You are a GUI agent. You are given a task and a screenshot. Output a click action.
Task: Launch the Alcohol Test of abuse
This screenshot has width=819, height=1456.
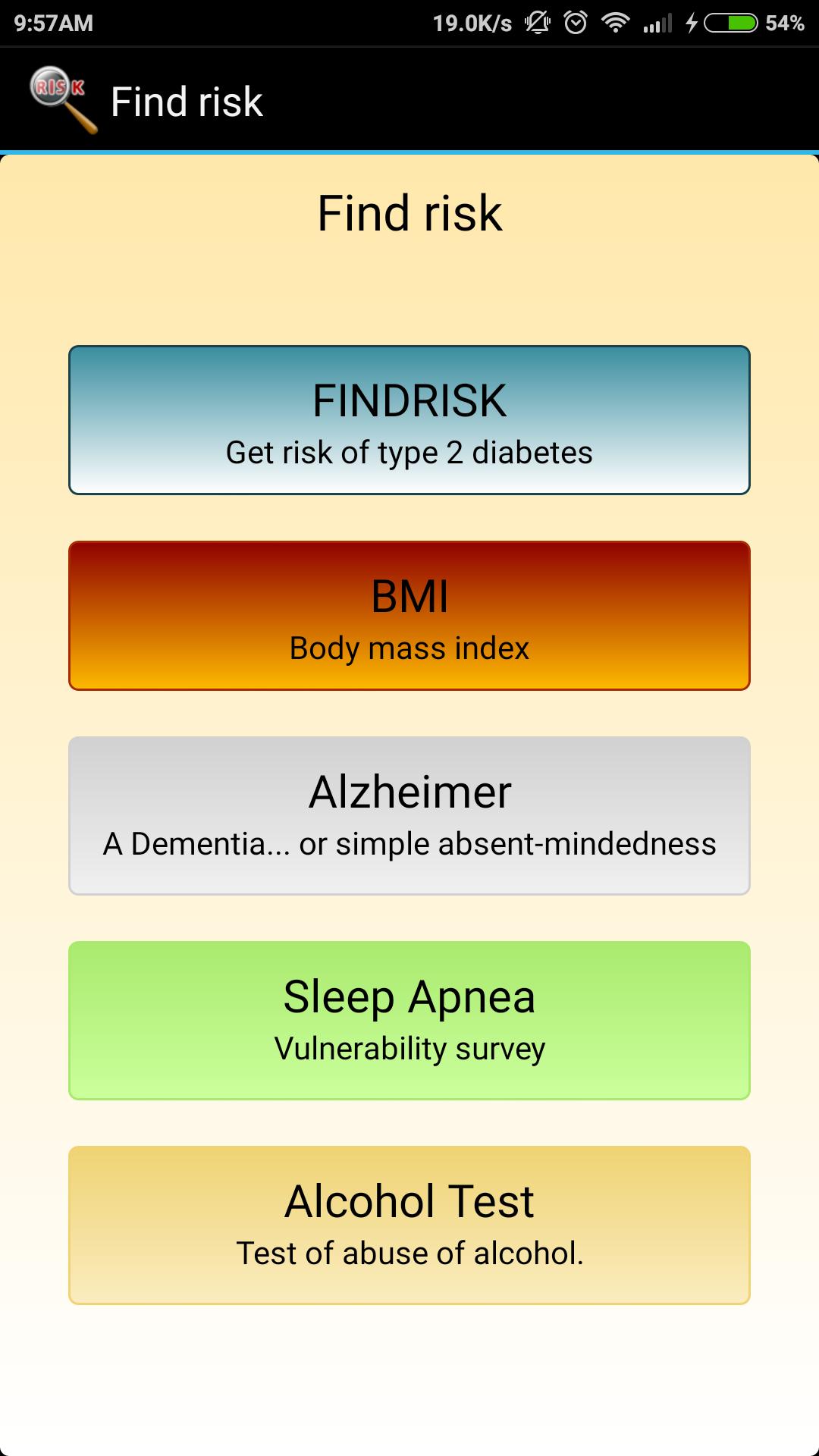pyautogui.click(x=409, y=1221)
